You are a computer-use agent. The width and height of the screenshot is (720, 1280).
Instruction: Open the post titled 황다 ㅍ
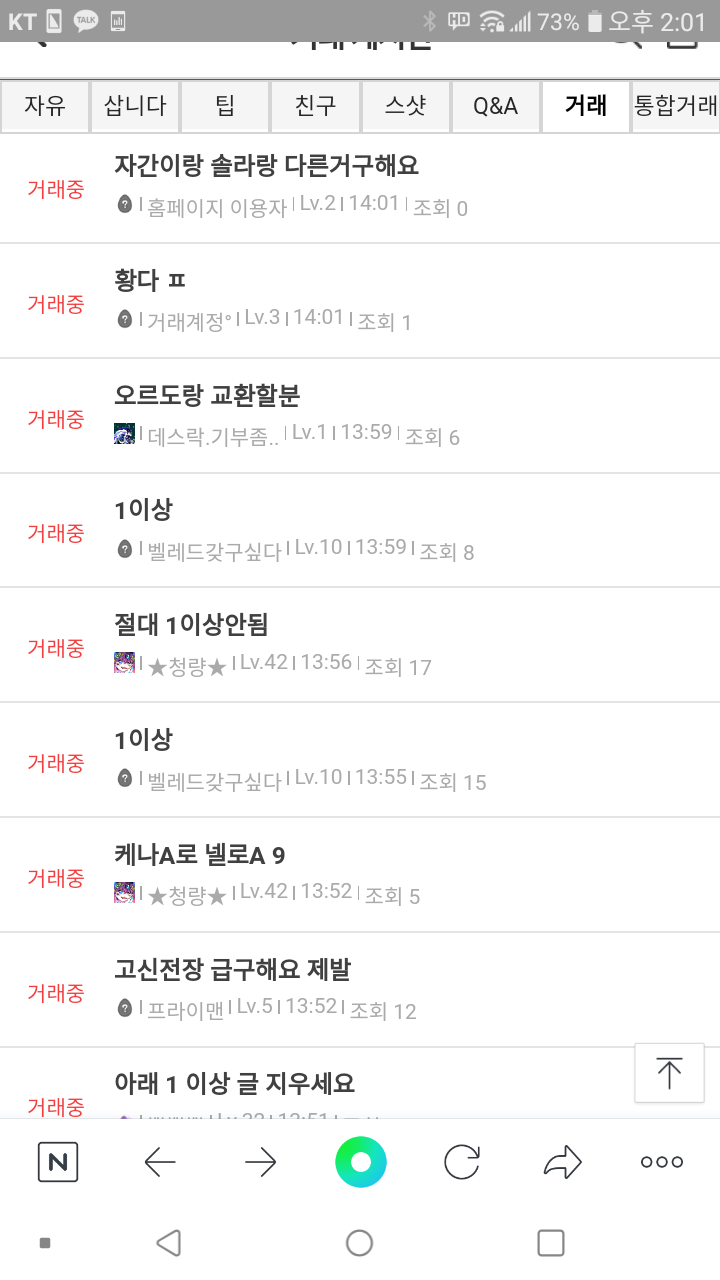pos(150,280)
